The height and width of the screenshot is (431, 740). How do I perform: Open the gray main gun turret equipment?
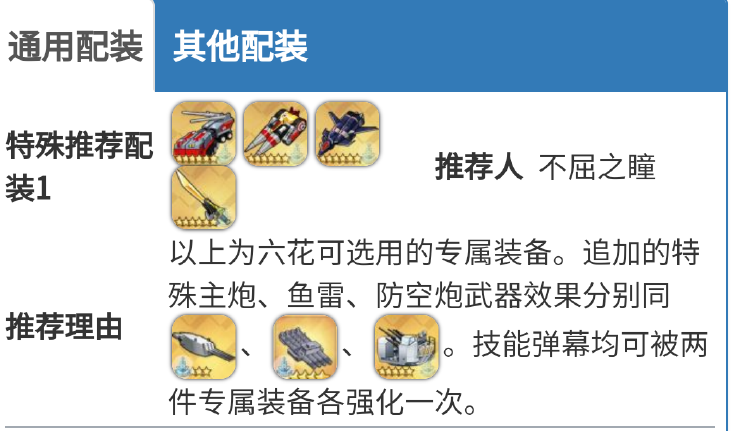[x=204, y=347]
